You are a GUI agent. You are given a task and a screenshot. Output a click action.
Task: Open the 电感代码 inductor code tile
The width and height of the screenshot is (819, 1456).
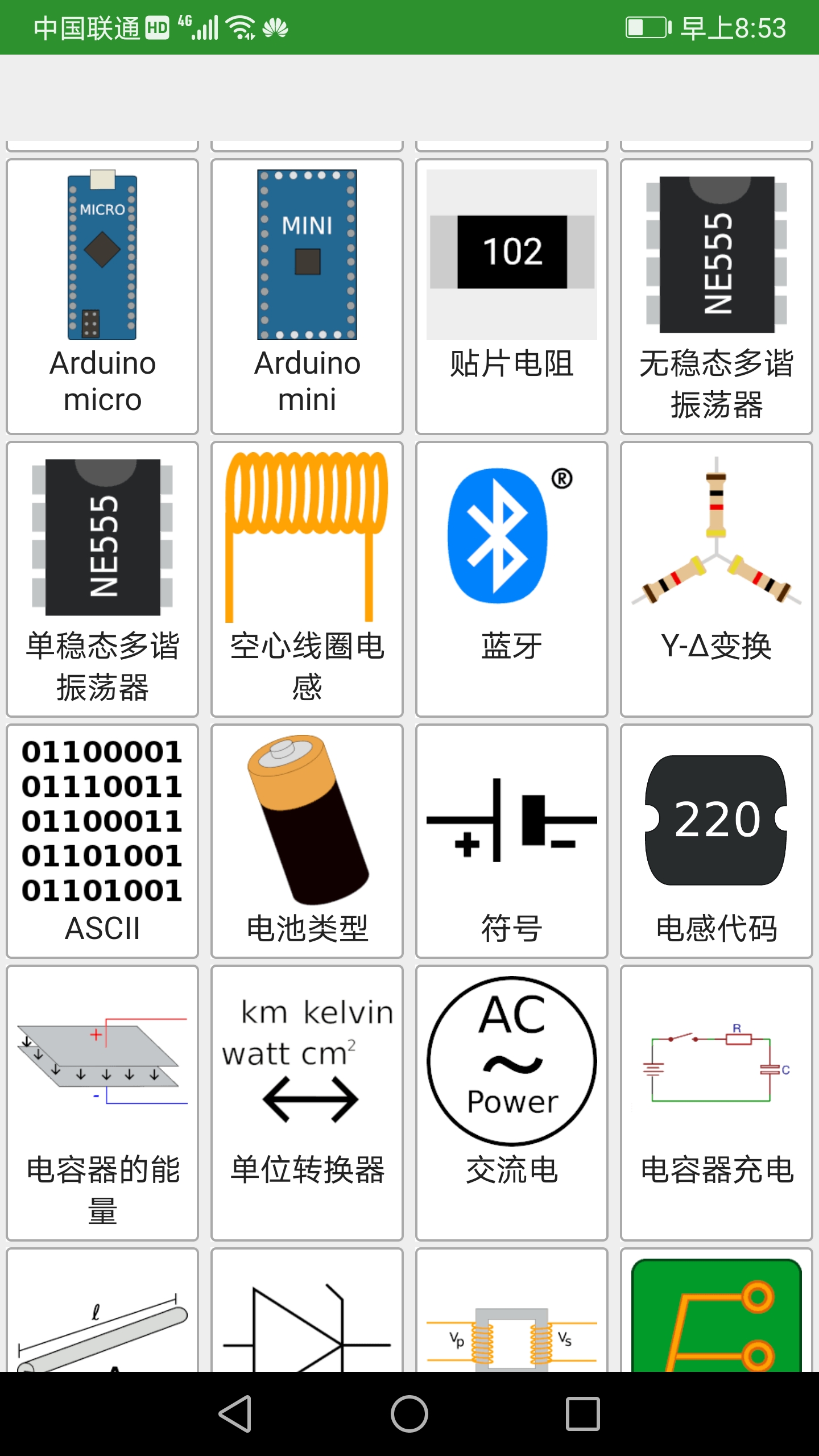pyautogui.click(x=717, y=841)
